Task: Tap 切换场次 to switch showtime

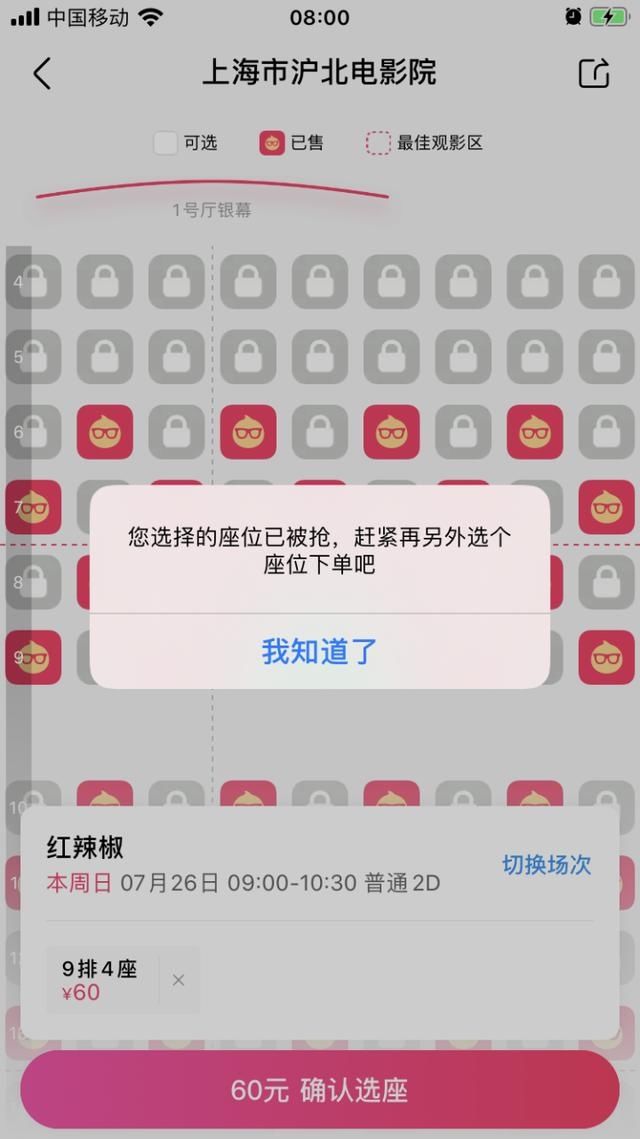Action: point(546,865)
